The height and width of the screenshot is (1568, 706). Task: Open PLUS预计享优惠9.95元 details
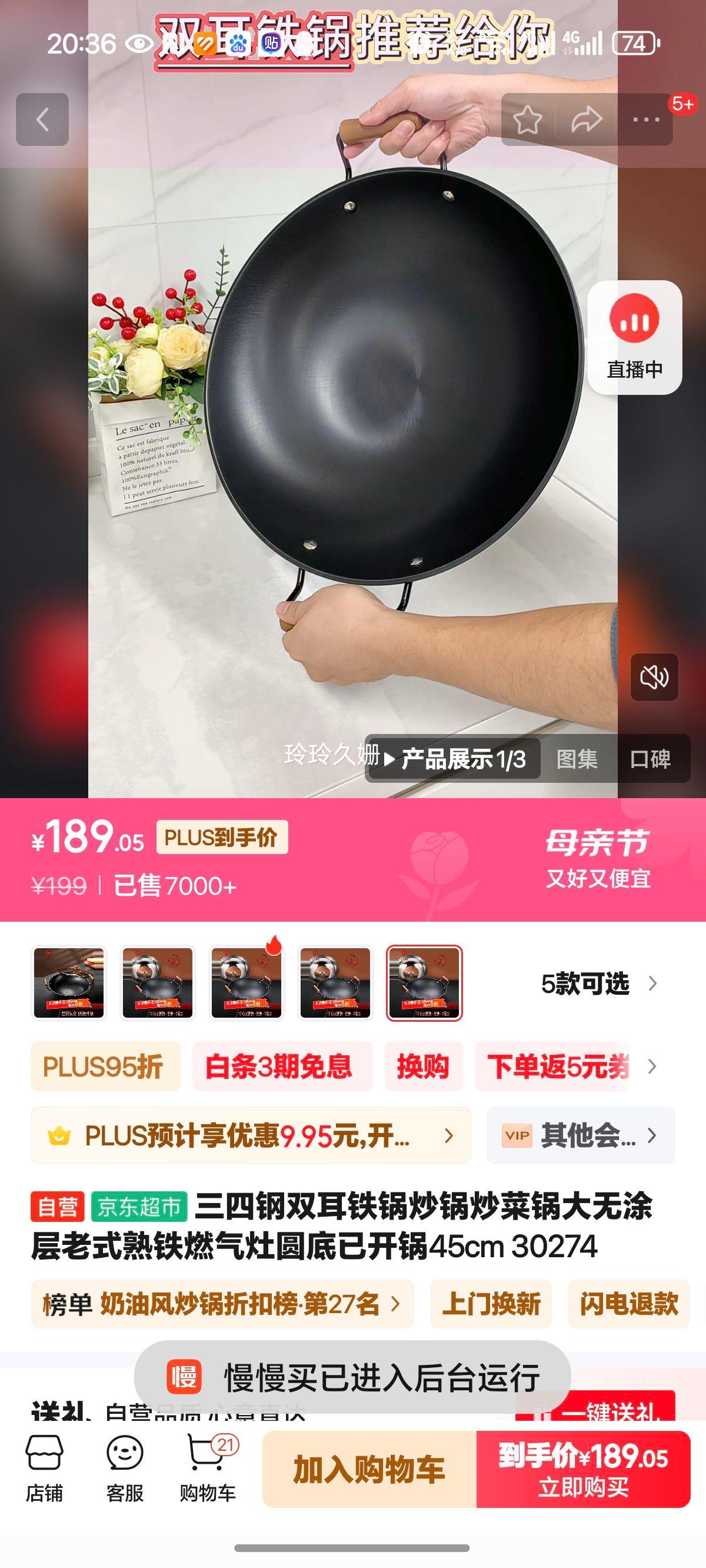[251, 1135]
